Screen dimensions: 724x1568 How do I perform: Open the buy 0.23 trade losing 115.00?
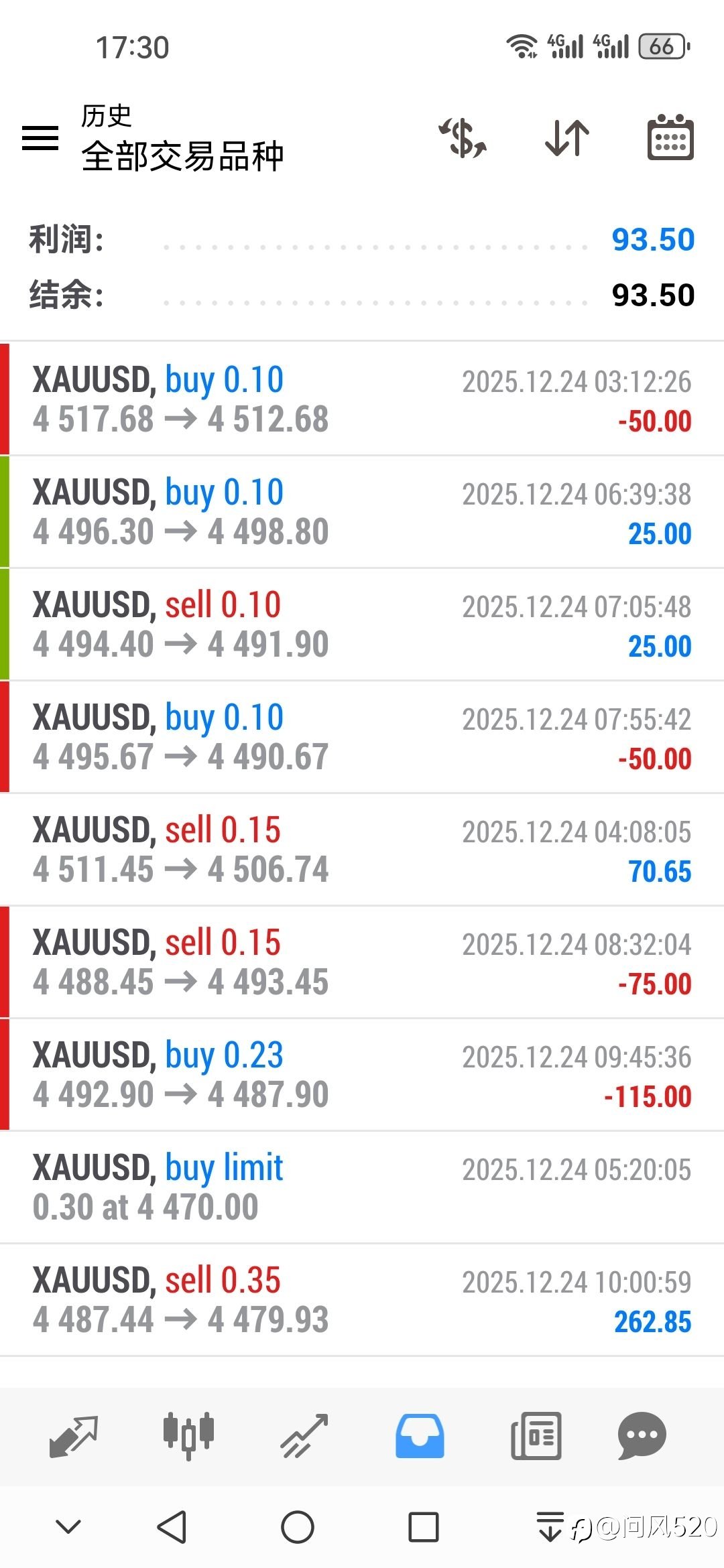click(362, 1075)
